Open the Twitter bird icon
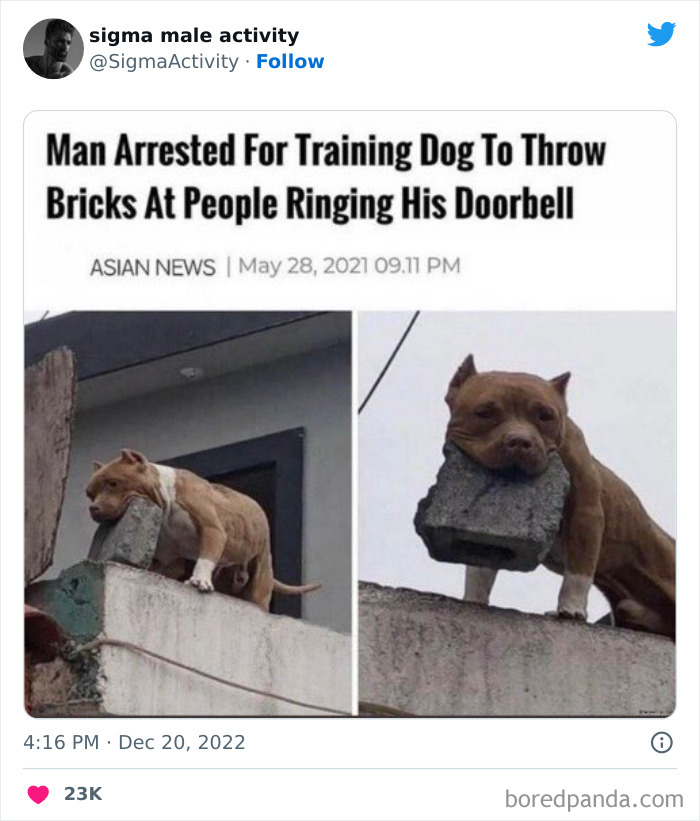 coord(661,35)
